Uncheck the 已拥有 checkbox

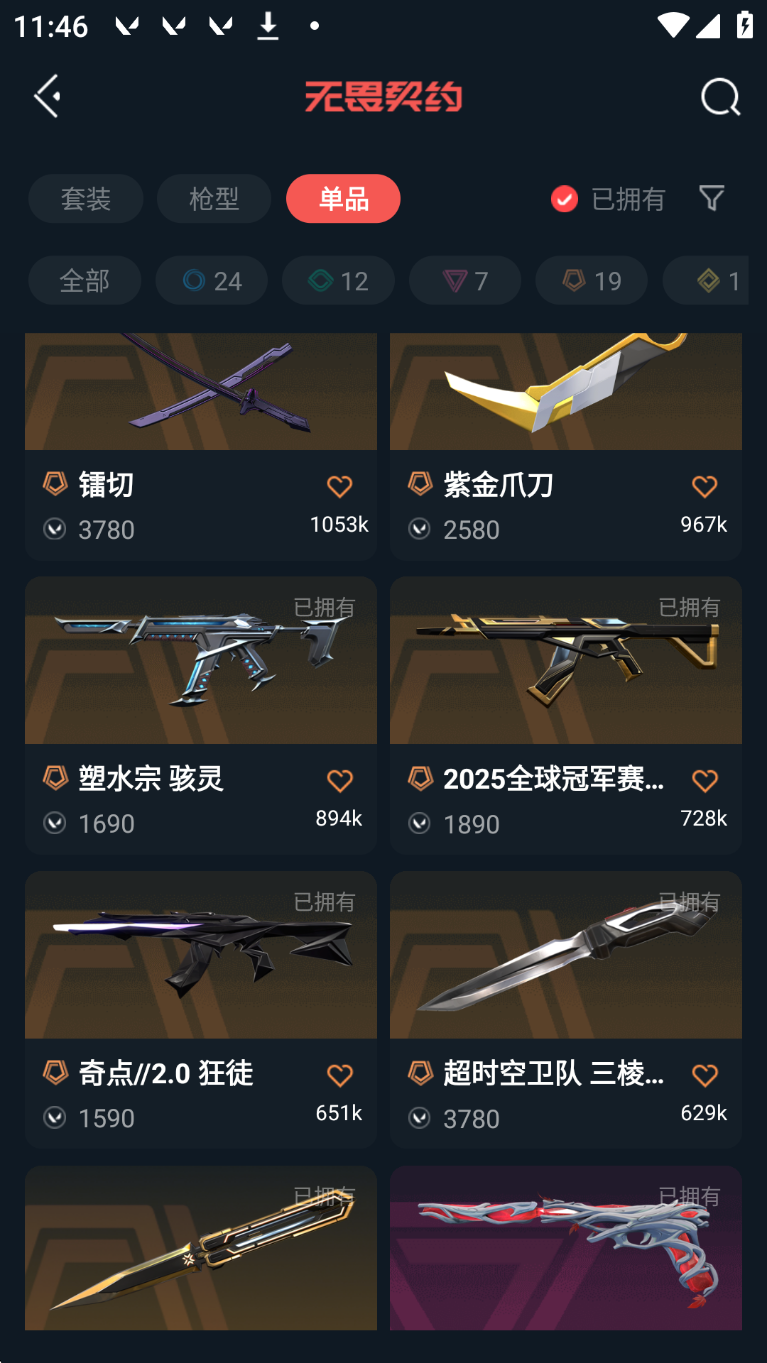[564, 199]
